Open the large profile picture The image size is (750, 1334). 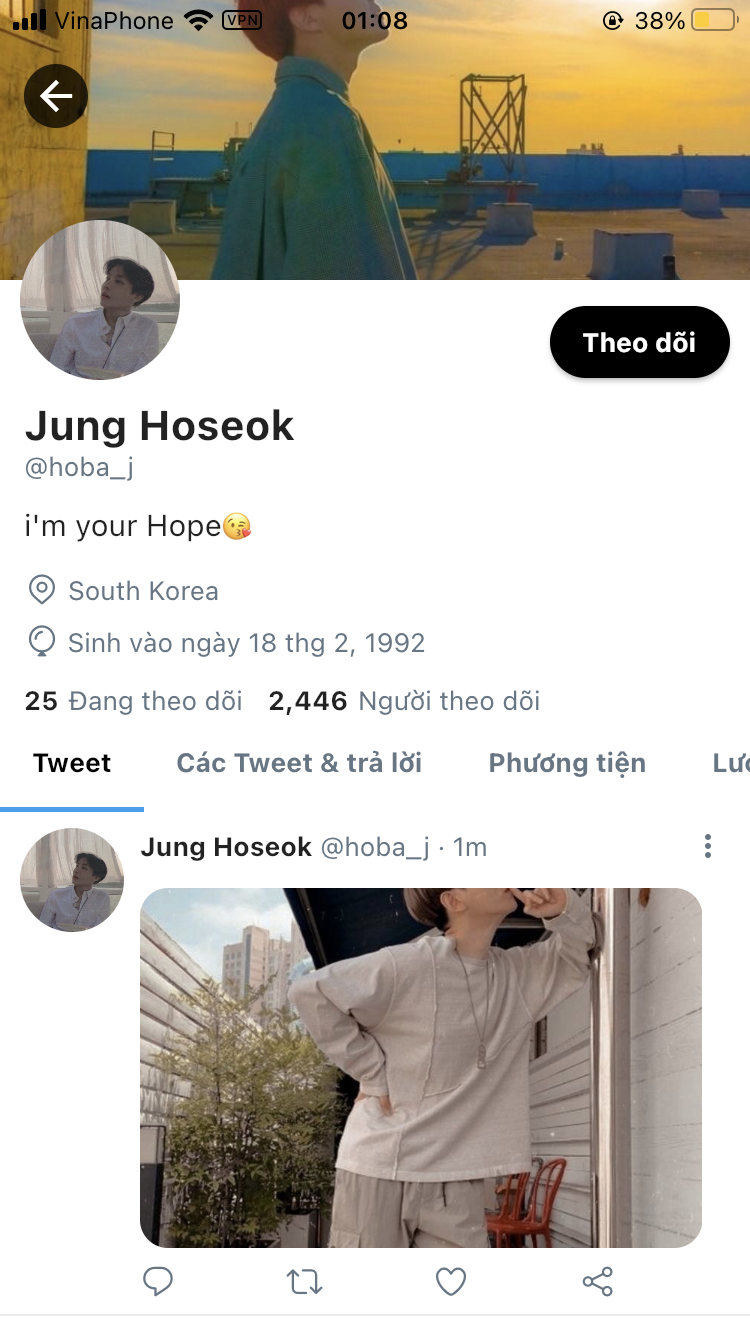coord(100,300)
